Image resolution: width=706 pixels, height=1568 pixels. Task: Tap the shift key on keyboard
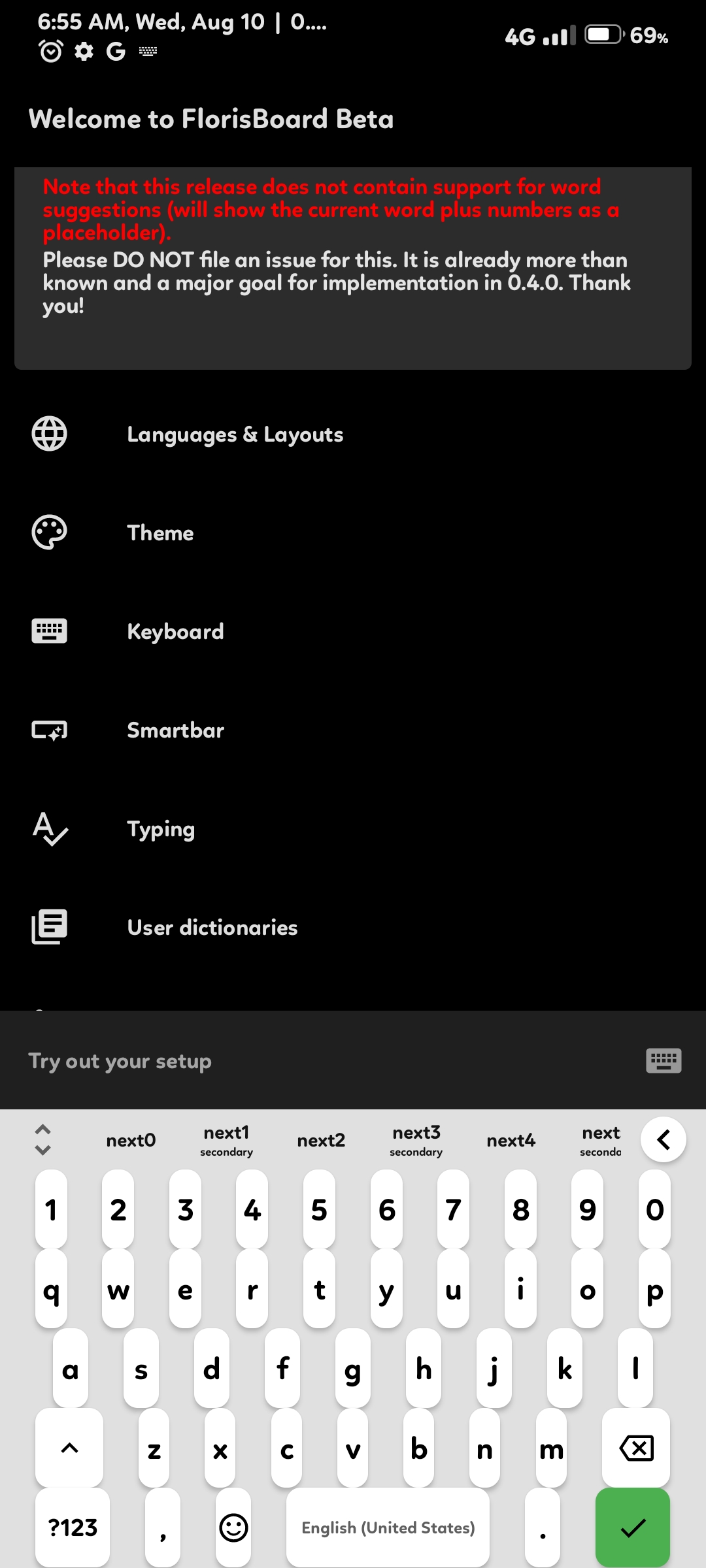tap(69, 1449)
